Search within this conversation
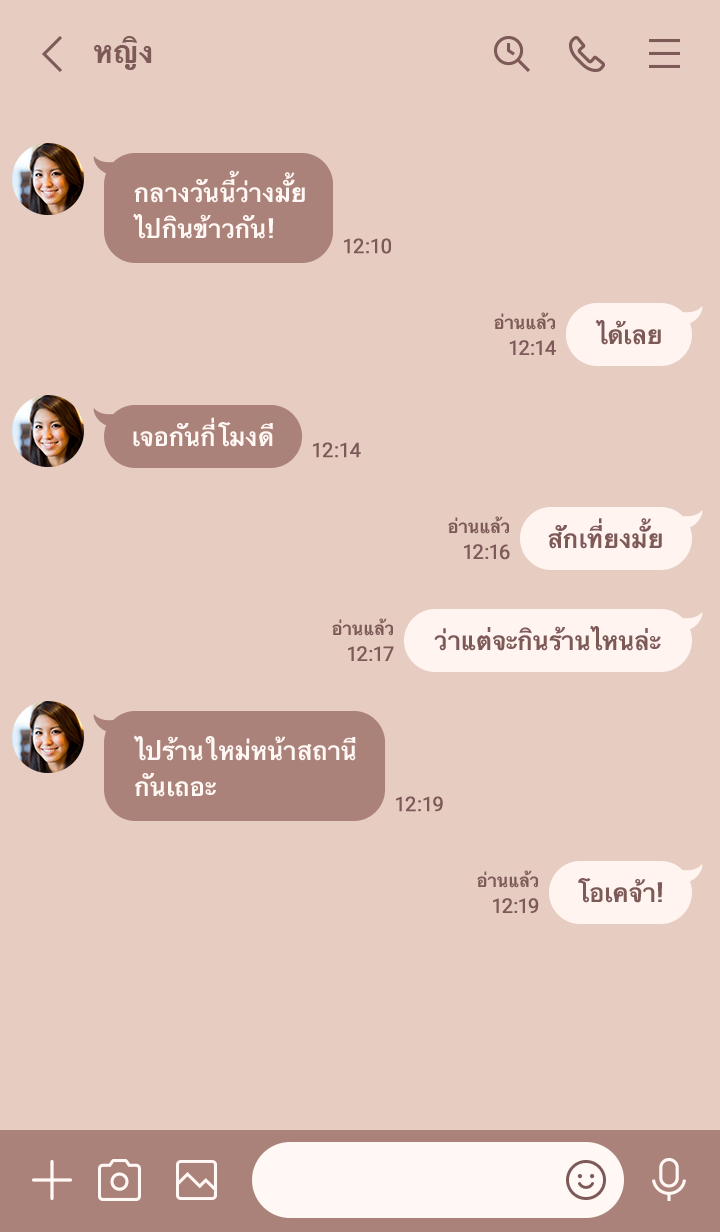 511,54
